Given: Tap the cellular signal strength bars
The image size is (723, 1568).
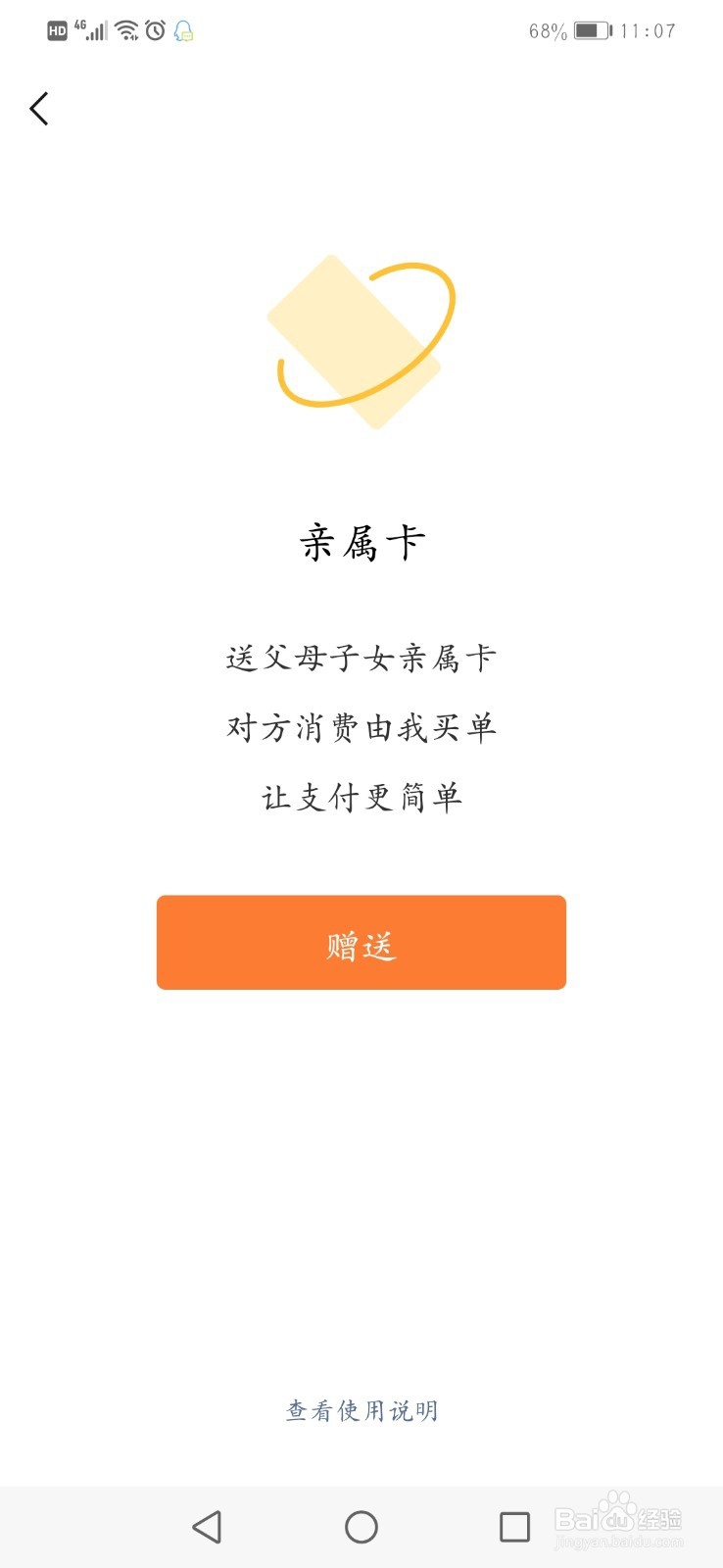Looking at the screenshot, I should (x=97, y=30).
